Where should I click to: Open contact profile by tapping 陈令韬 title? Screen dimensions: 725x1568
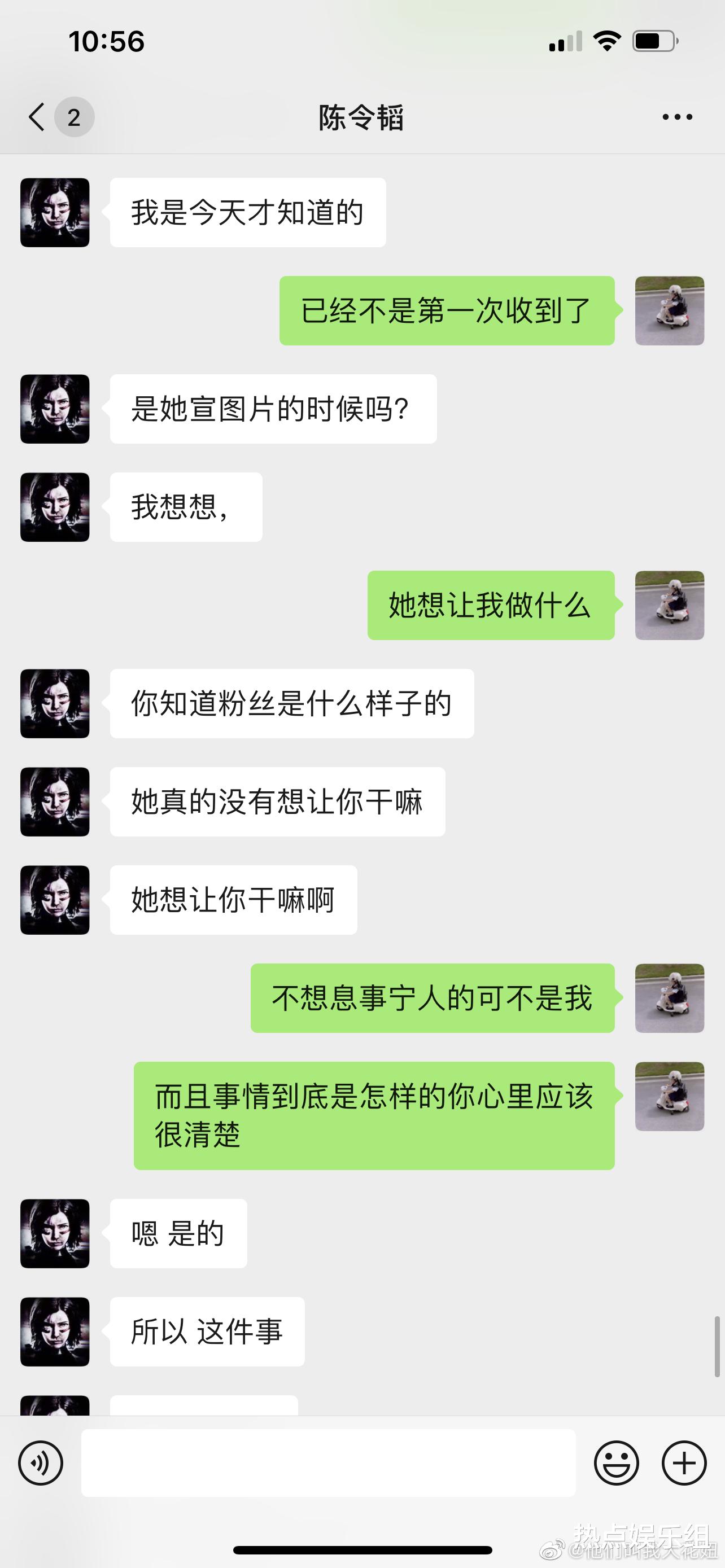tap(362, 117)
